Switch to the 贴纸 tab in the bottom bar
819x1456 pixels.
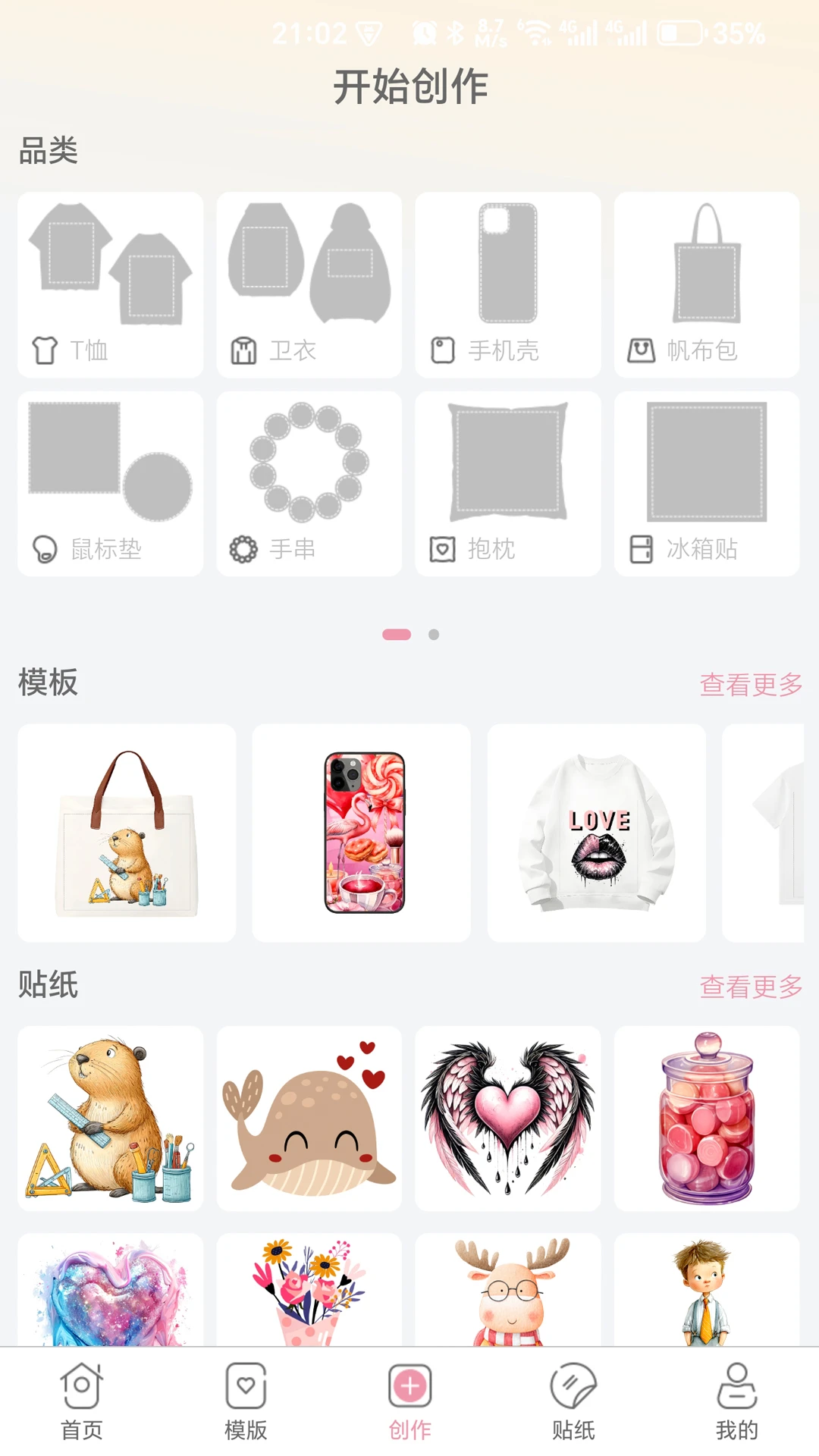(573, 1401)
